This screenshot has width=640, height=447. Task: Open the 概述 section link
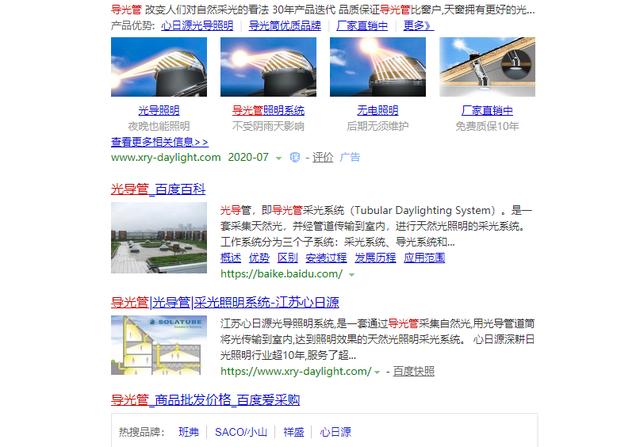pyautogui.click(x=231, y=257)
